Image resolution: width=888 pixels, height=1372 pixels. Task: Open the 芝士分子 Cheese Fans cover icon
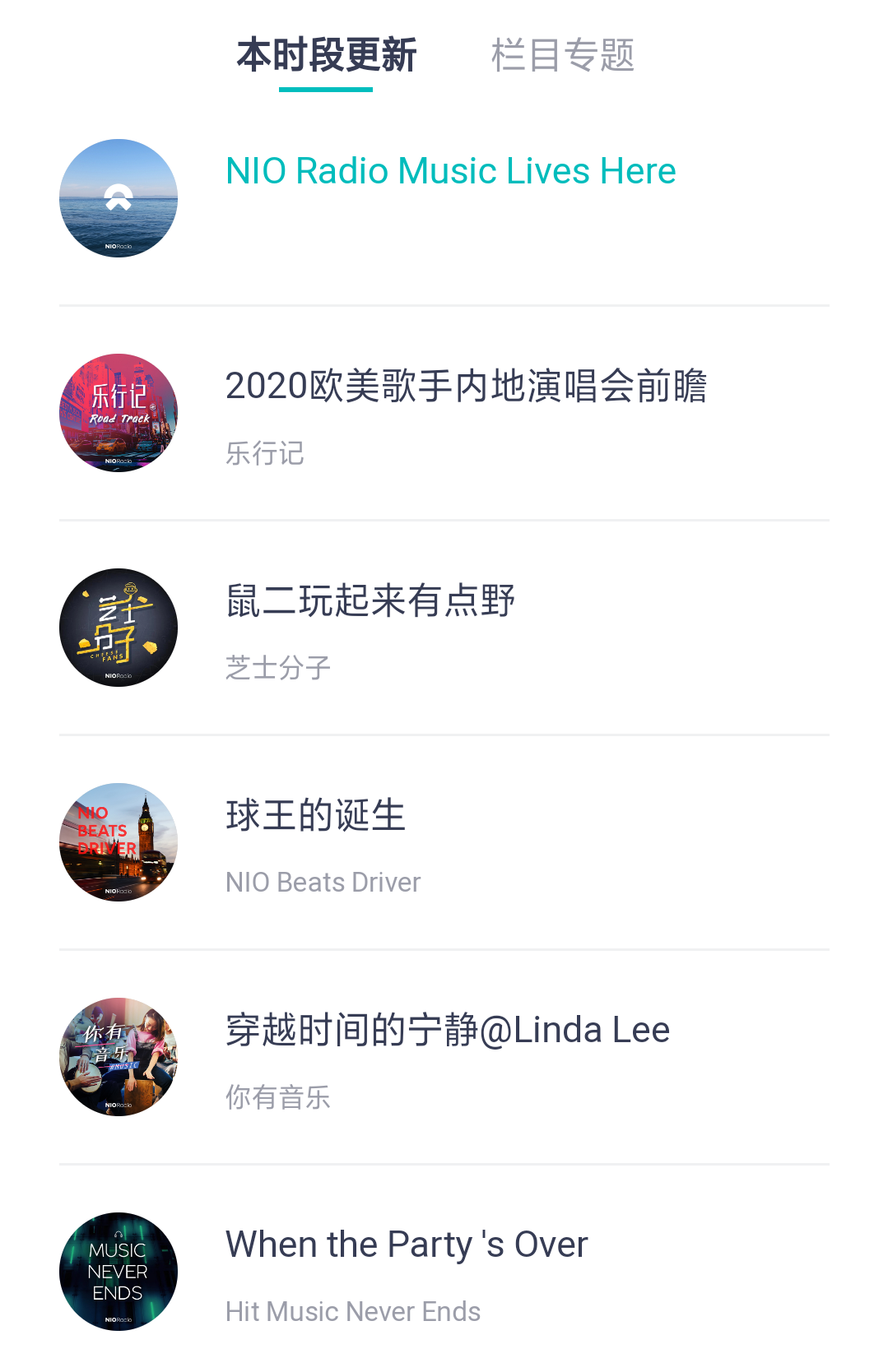tap(118, 628)
